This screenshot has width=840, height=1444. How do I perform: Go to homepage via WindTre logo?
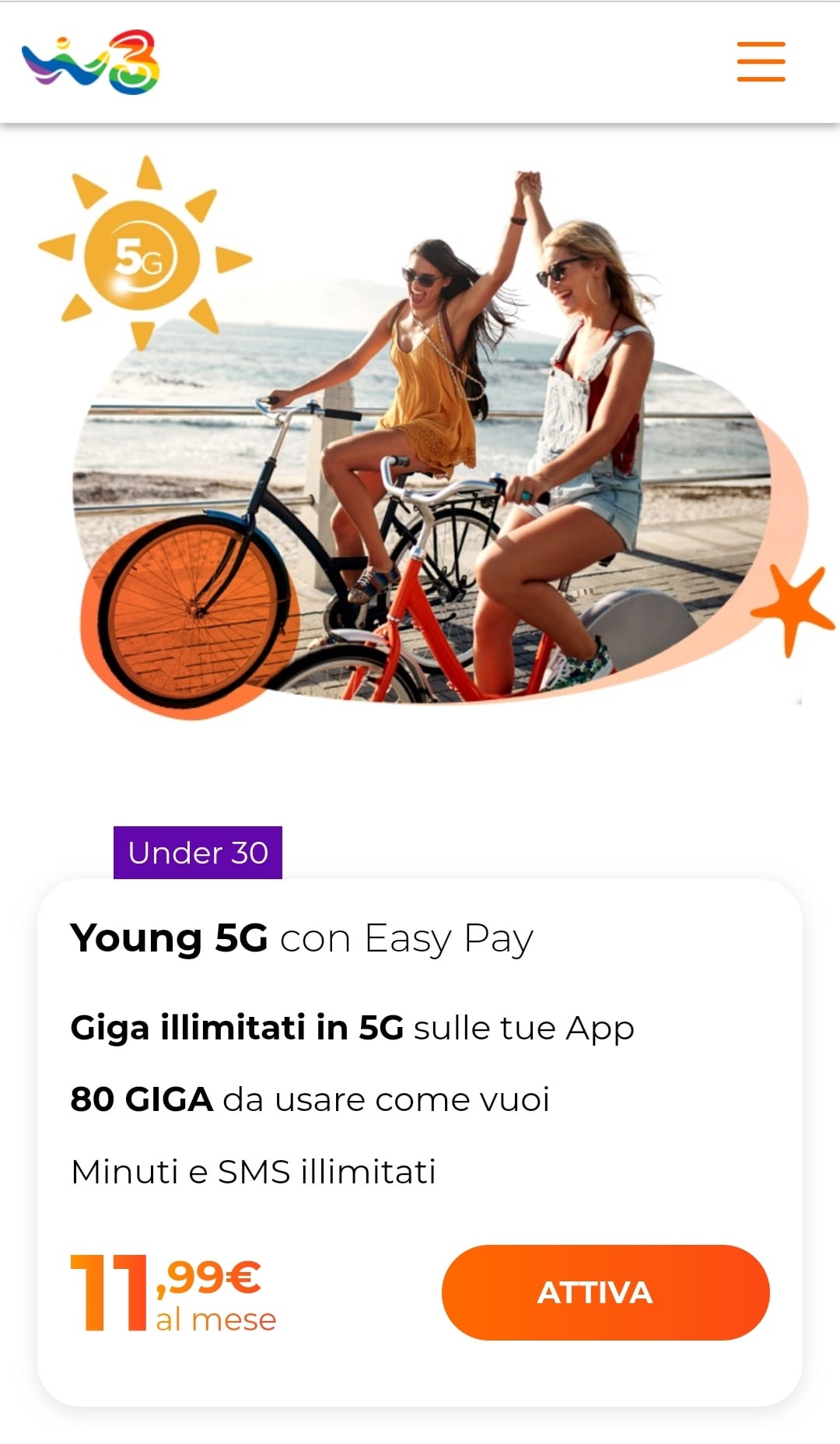tap(91, 62)
